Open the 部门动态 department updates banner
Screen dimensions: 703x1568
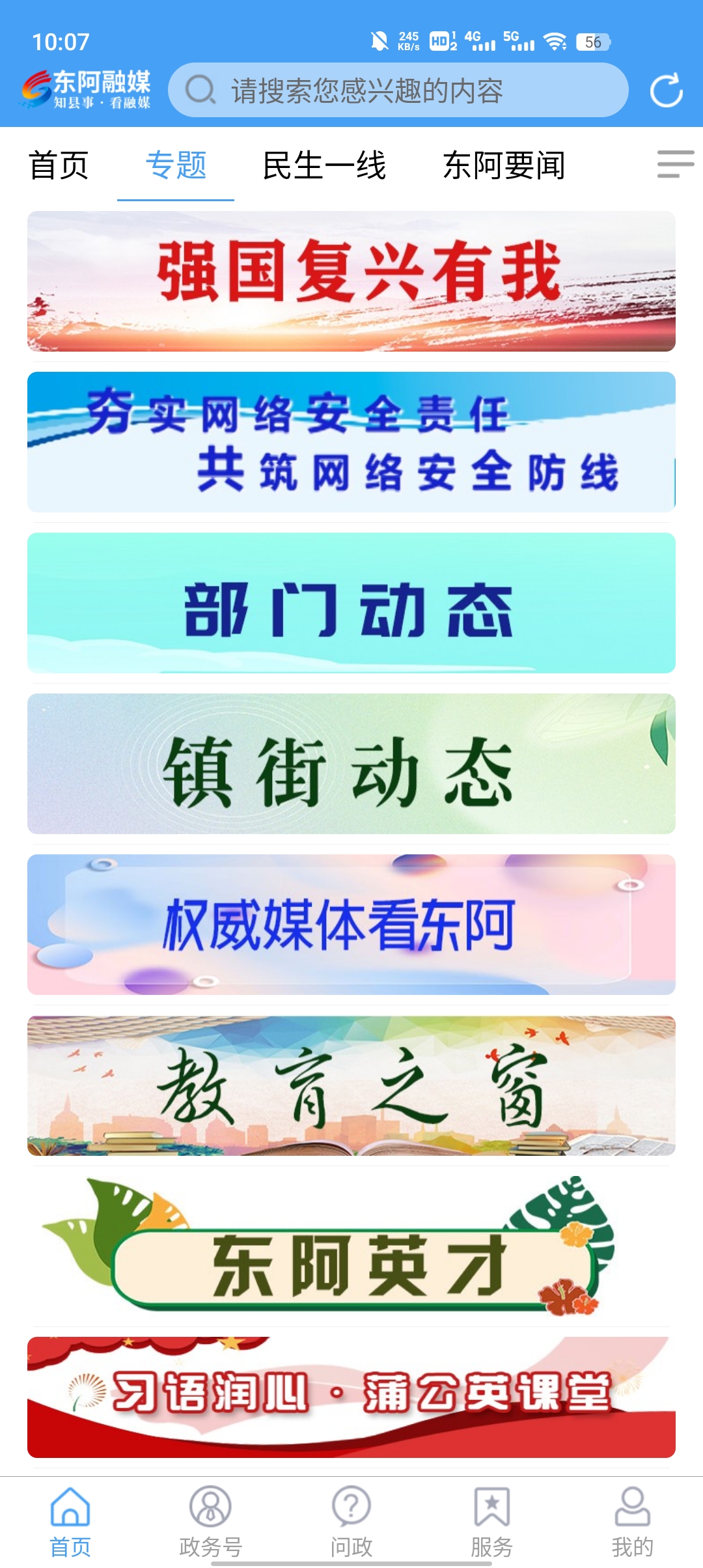pos(351,603)
